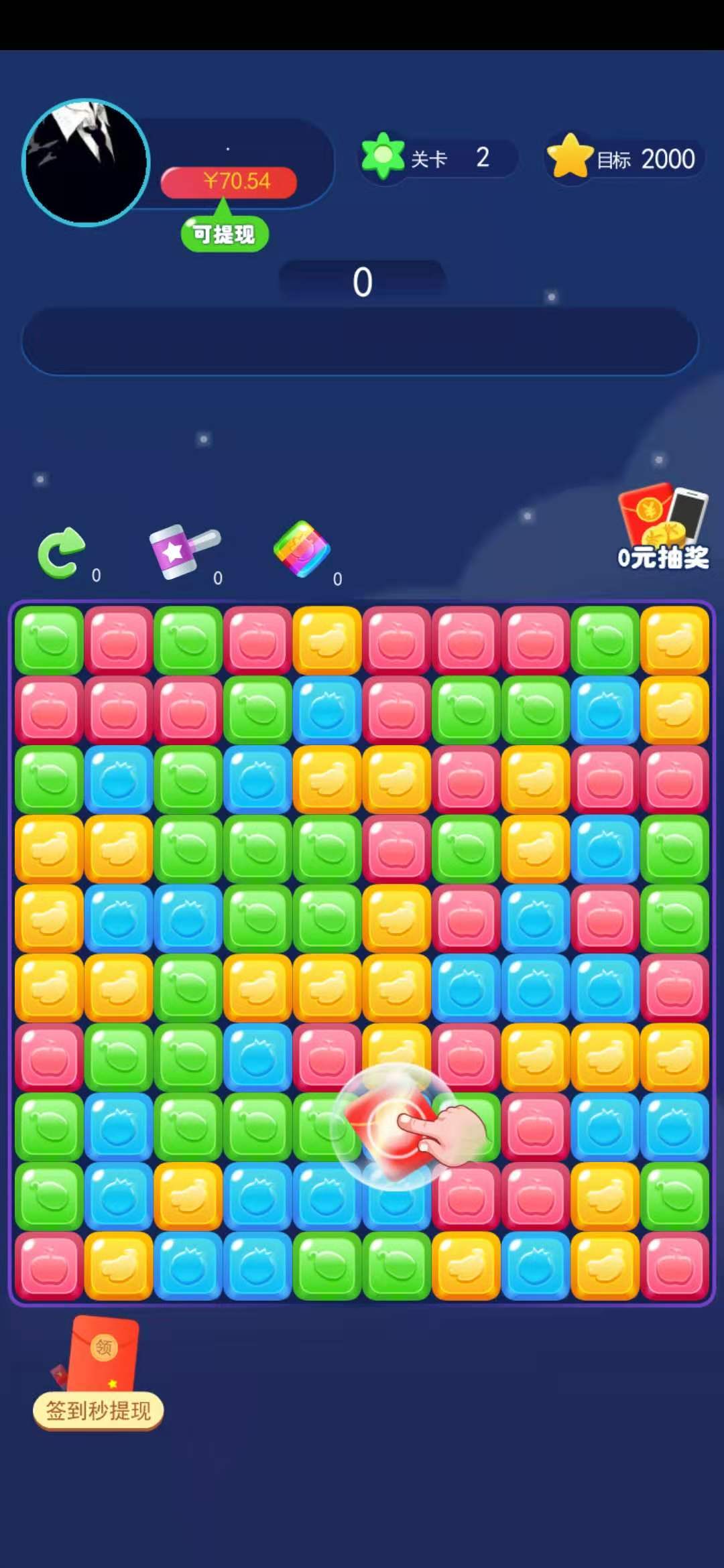The height and width of the screenshot is (1568, 724).
Task: Select the rainbow cube tool
Action: pyautogui.click(x=302, y=549)
